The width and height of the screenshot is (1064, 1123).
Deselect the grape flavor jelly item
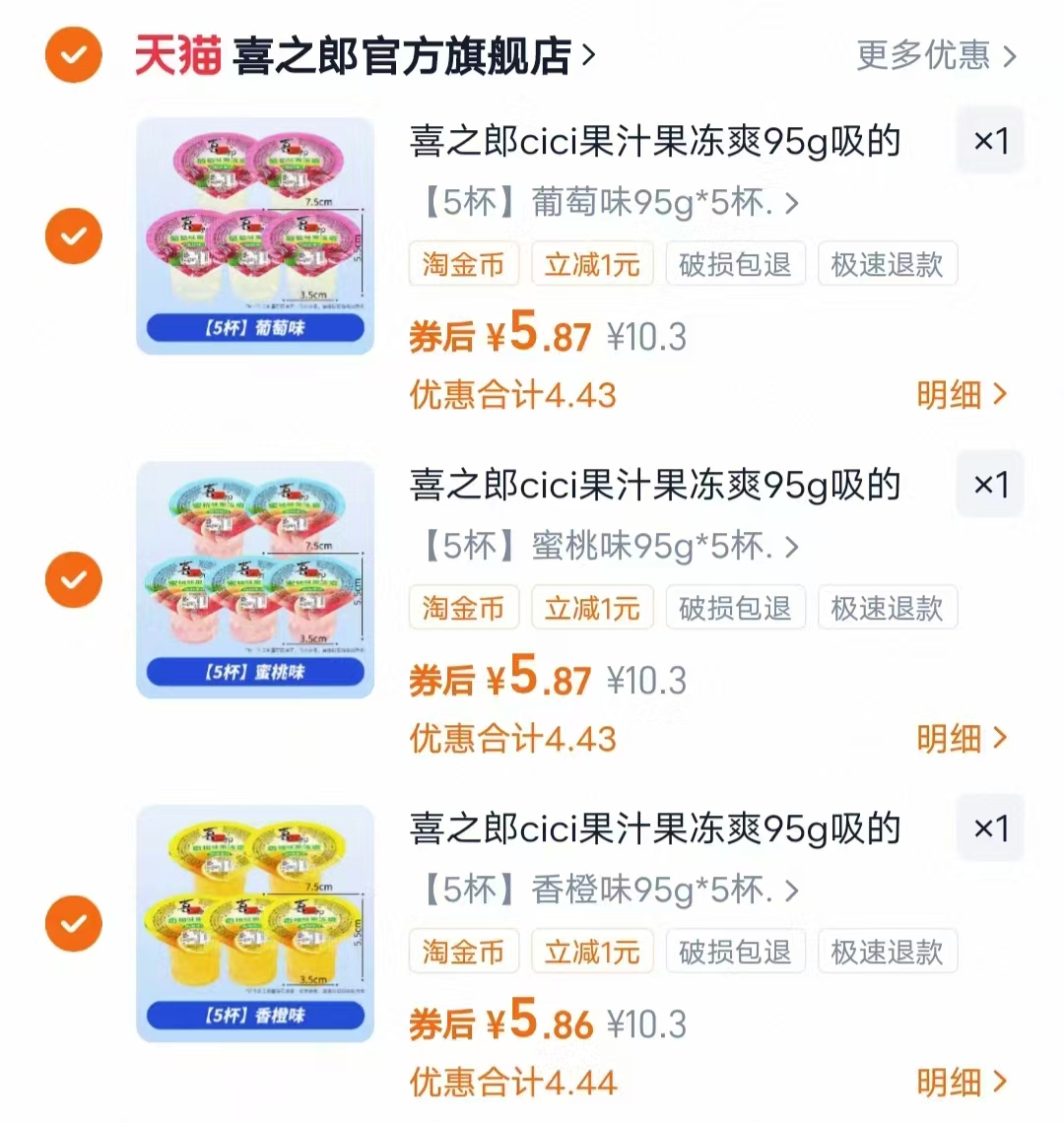click(73, 234)
